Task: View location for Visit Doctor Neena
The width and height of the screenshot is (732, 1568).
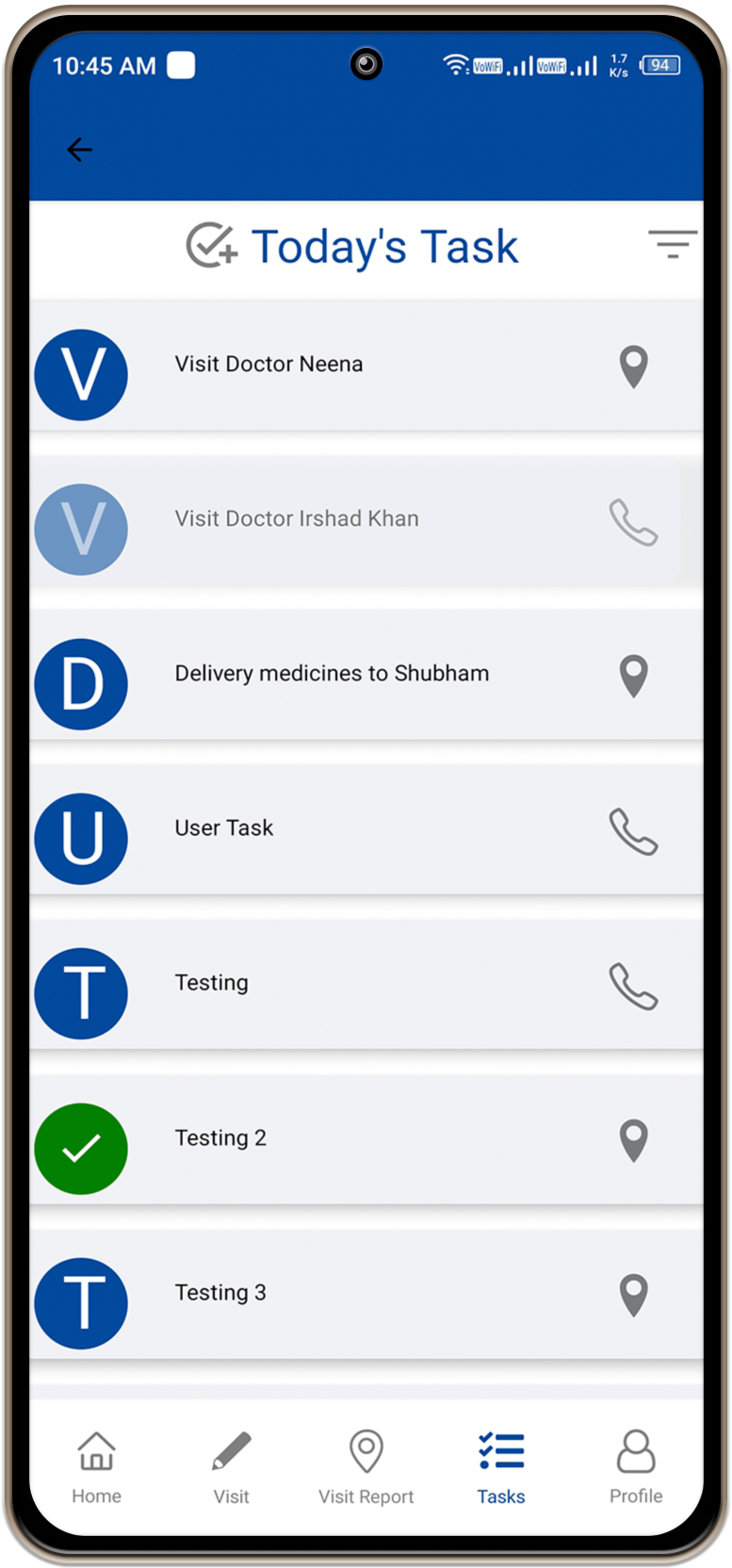Action: point(633,367)
